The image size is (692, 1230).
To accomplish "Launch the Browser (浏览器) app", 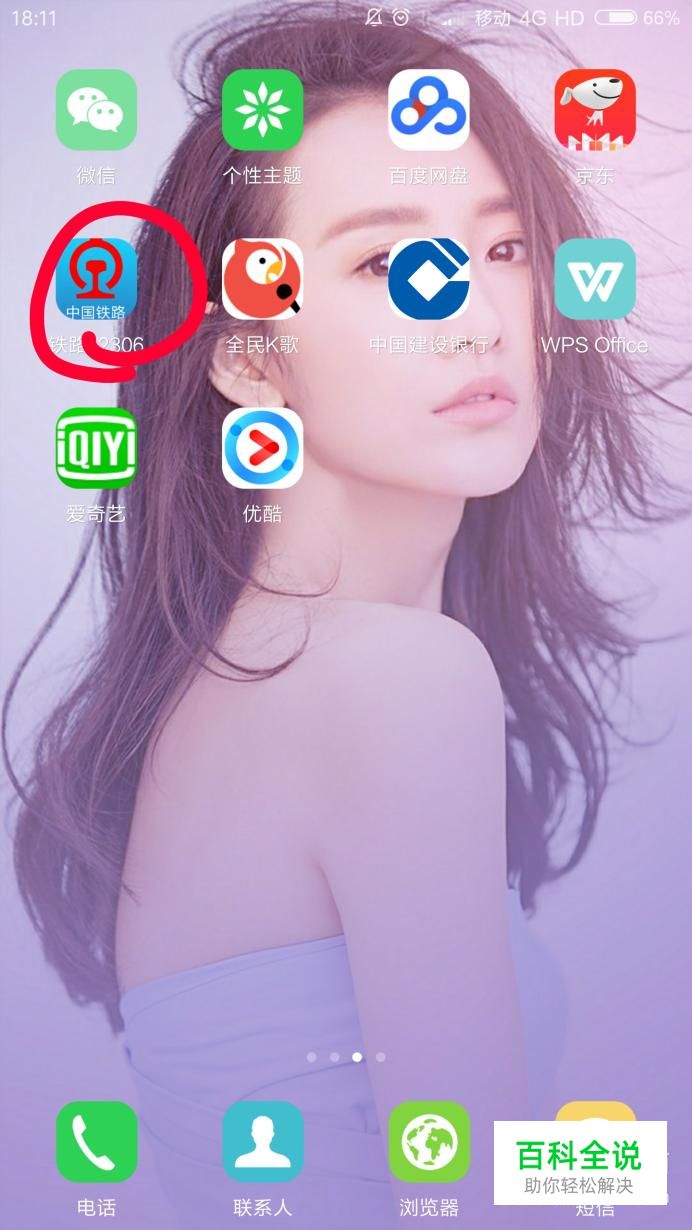I will 428,1142.
